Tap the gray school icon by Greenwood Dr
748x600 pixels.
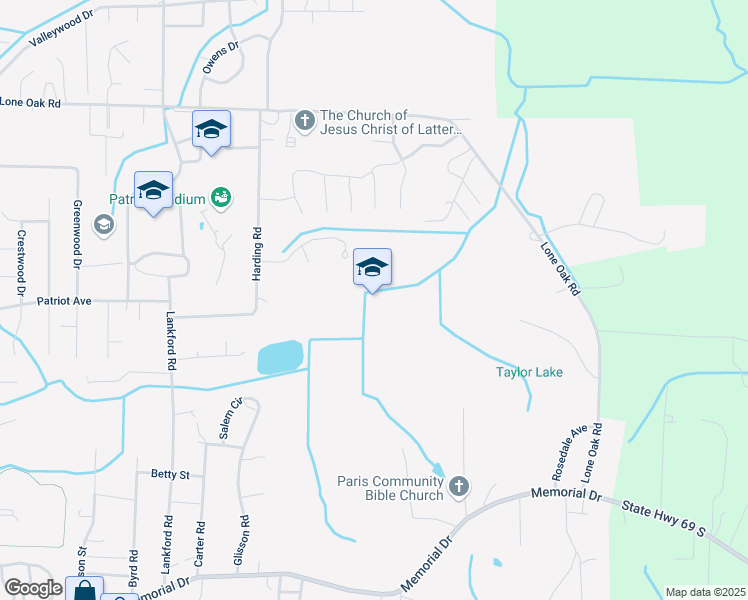[x=103, y=224]
